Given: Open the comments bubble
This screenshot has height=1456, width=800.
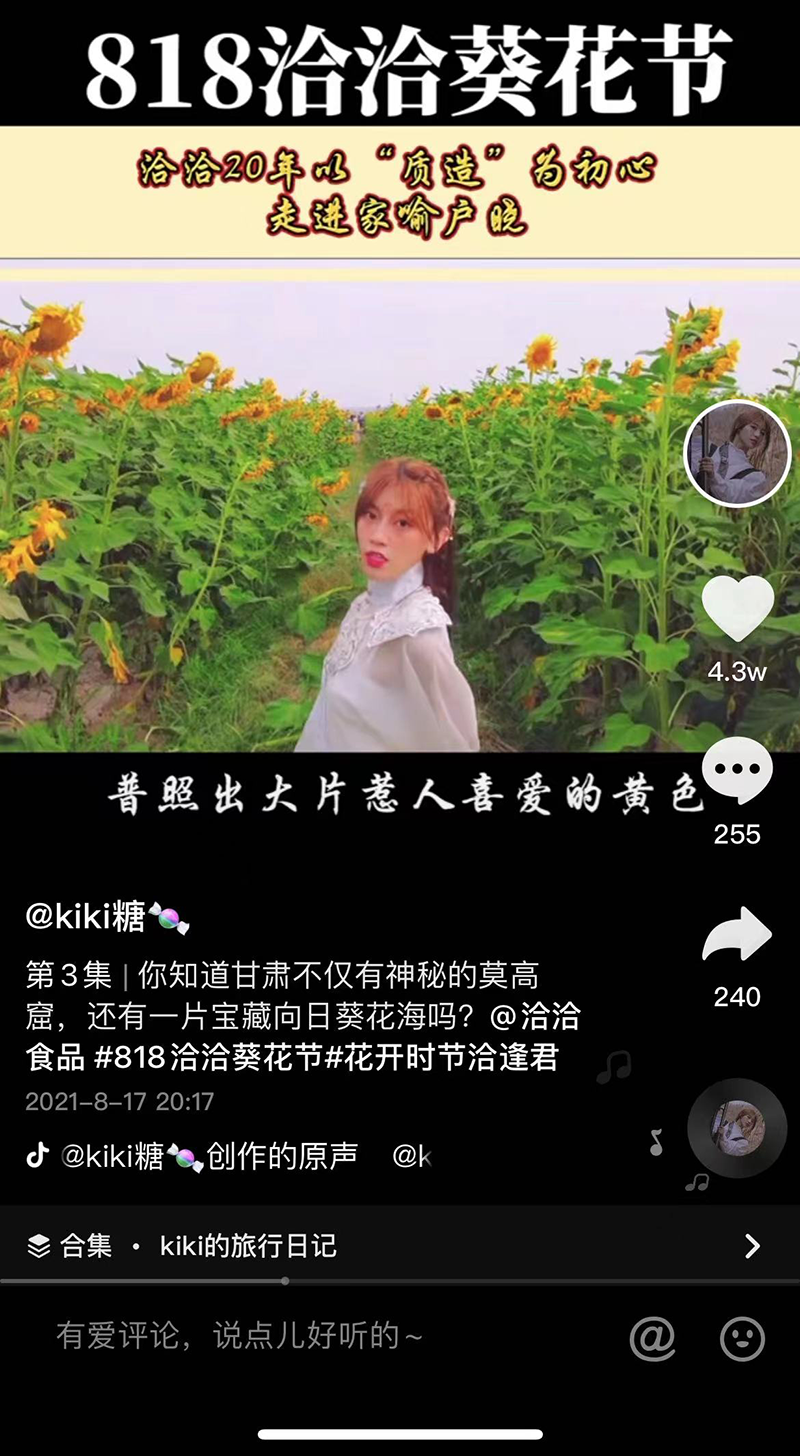Looking at the screenshot, I should click(x=738, y=771).
